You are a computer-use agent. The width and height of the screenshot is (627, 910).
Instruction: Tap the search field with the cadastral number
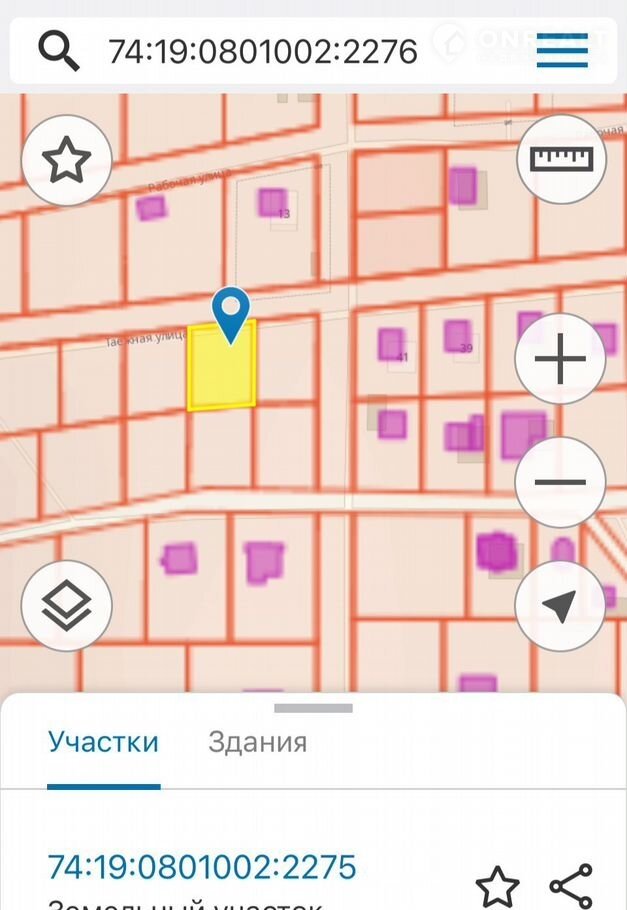pos(262,50)
